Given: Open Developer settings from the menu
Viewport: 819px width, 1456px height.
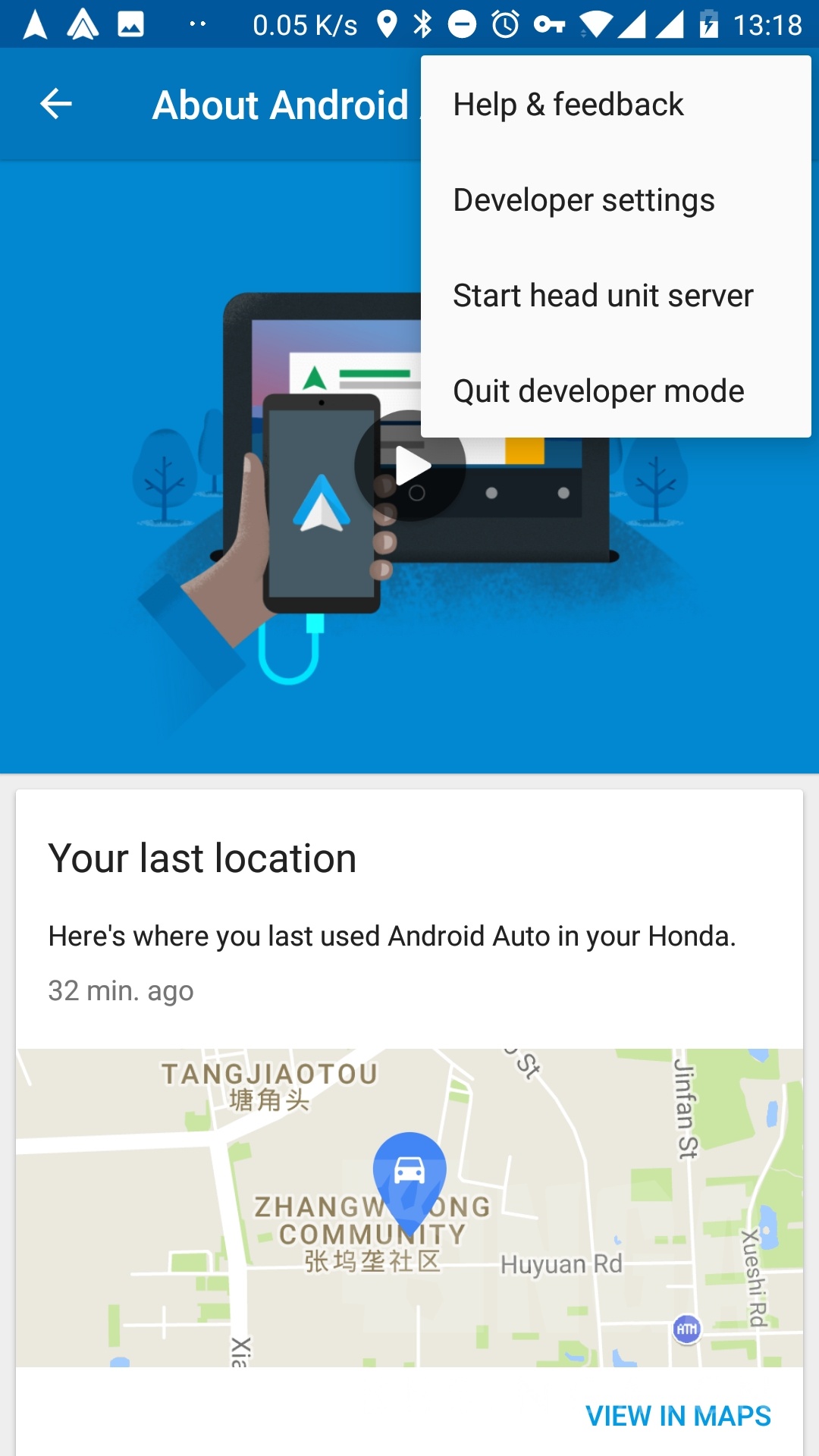Looking at the screenshot, I should click(616, 200).
